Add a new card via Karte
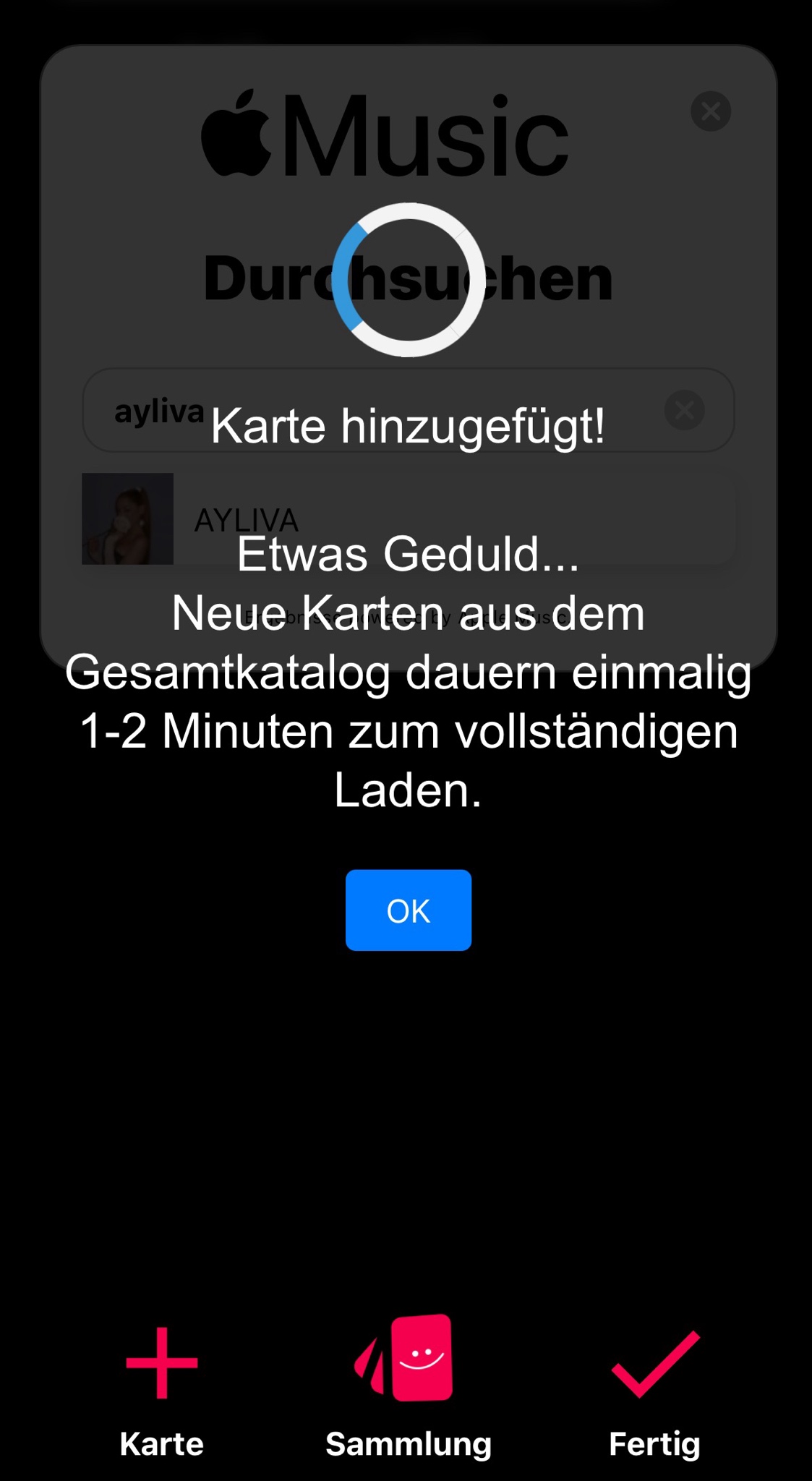812x1481 pixels. pyautogui.click(x=161, y=1390)
